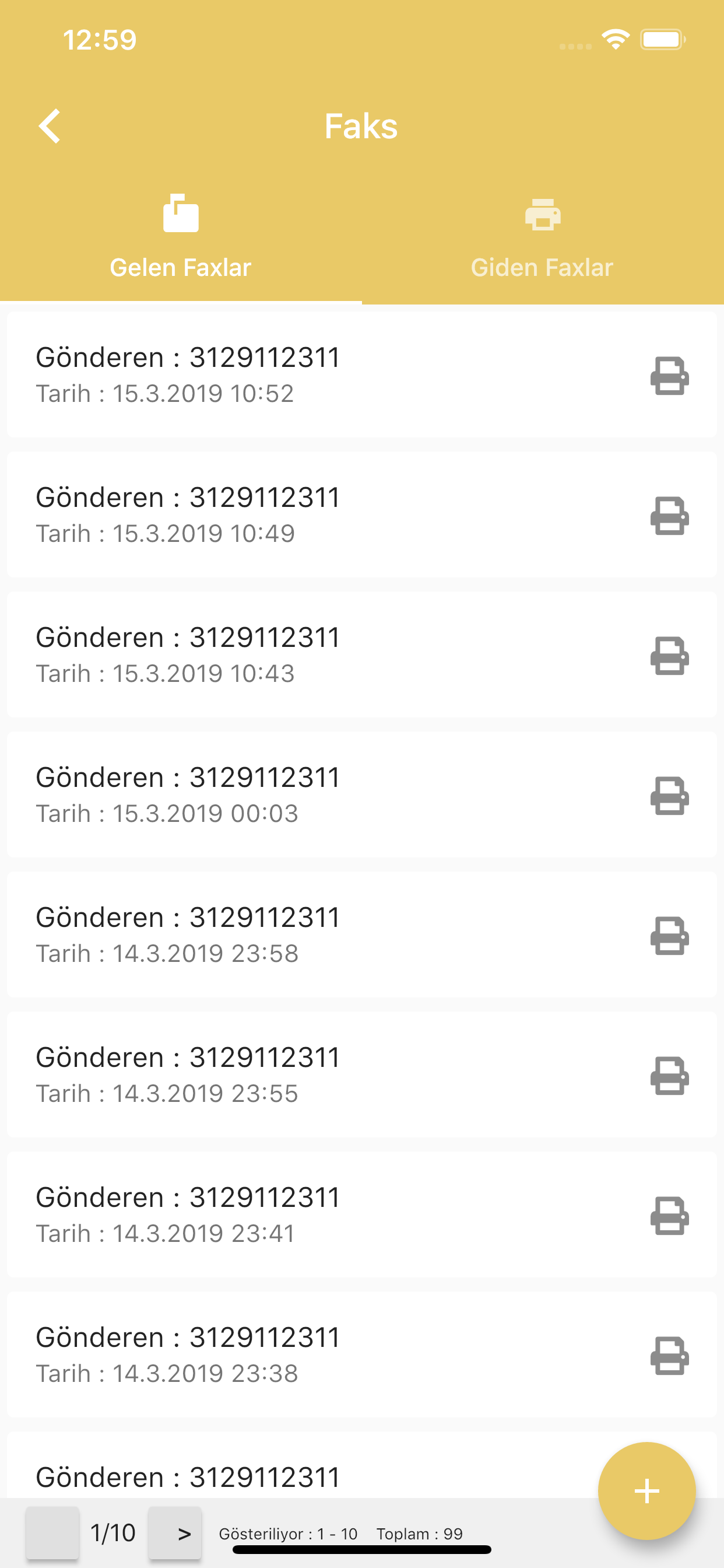The width and height of the screenshot is (724, 1568).
Task: Tap printer icon for fax 15.3.2019 00:03
Action: pyautogui.click(x=669, y=796)
